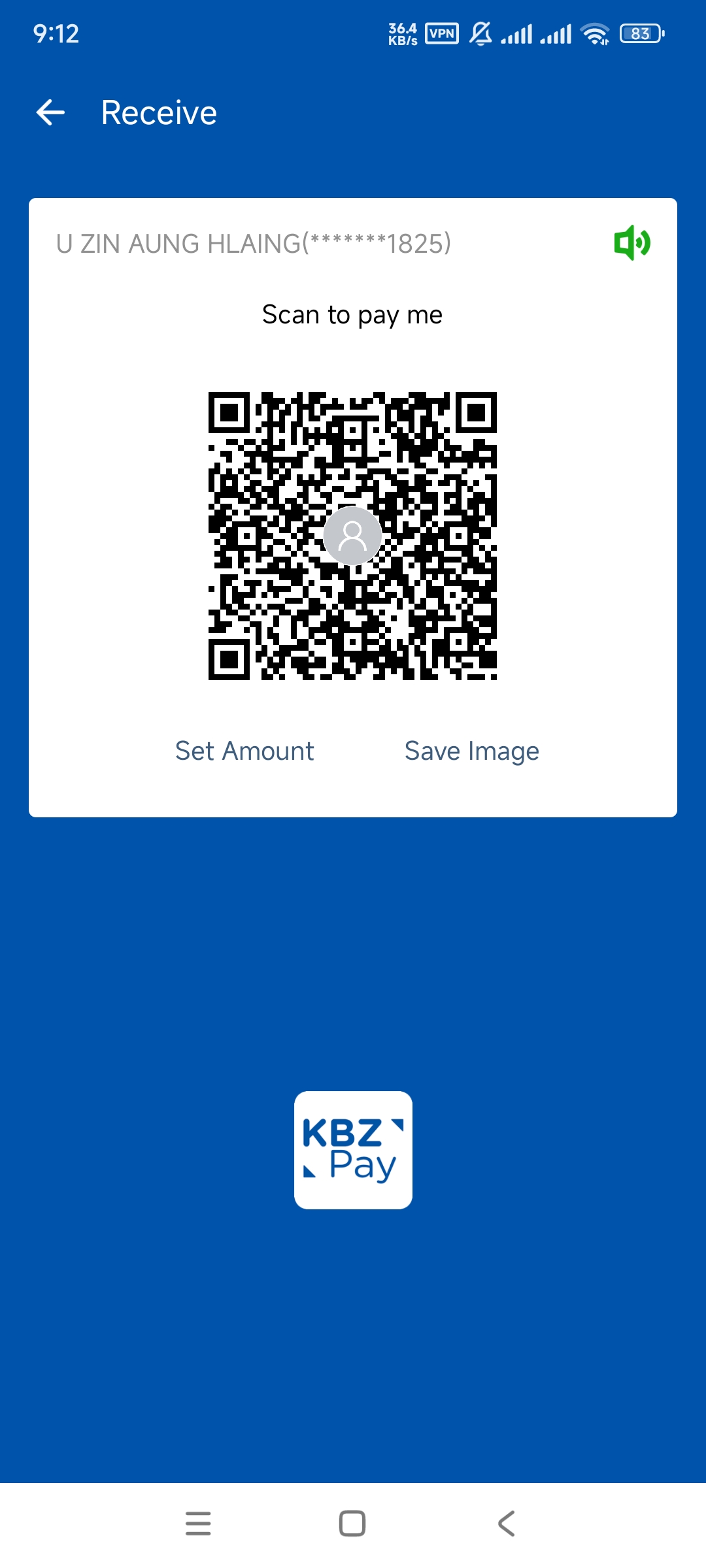
Task: Toggle the green speaker sound icon
Action: pyautogui.click(x=631, y=243)
